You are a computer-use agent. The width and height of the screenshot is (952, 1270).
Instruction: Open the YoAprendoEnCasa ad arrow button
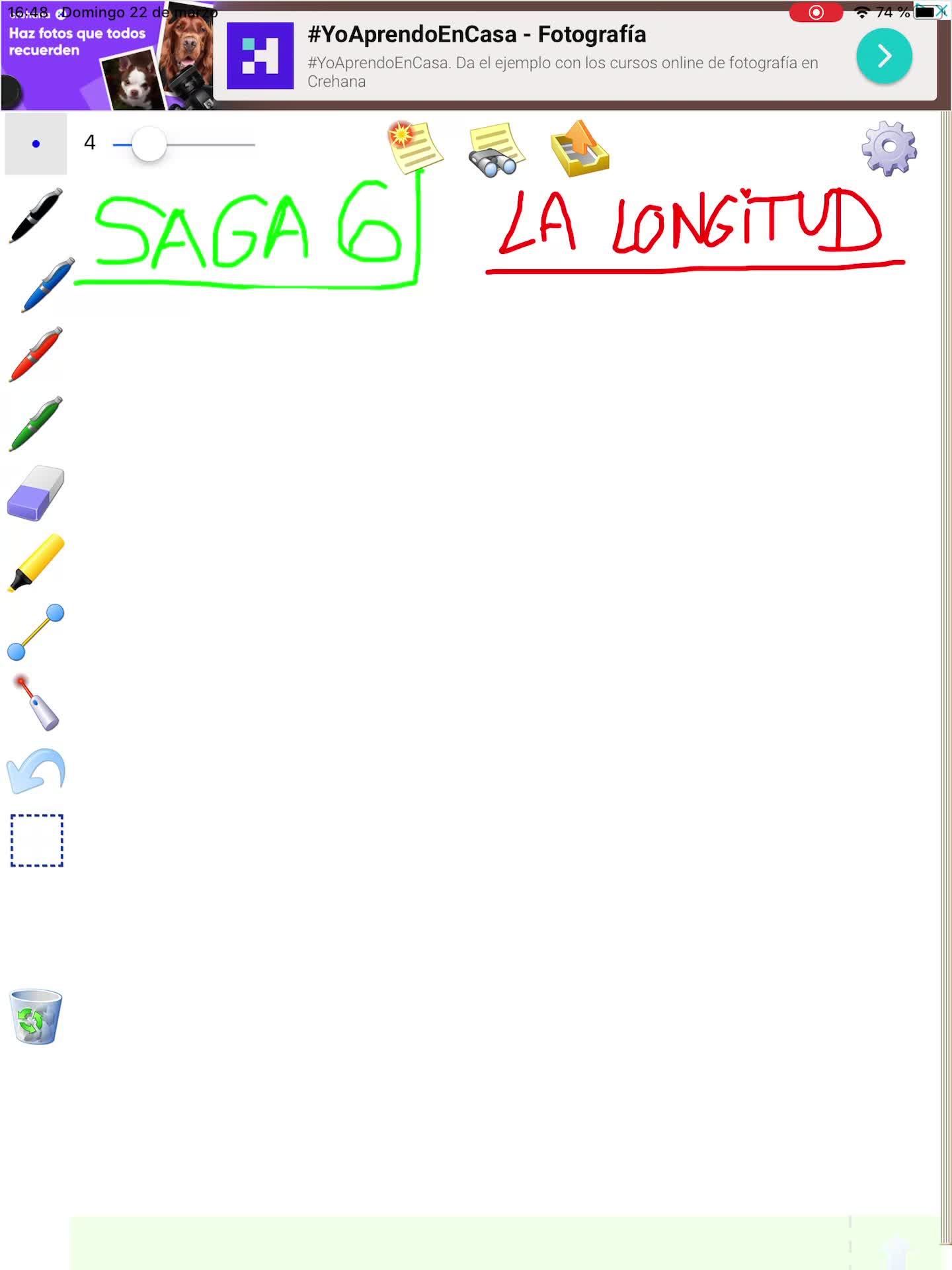point(884,56)
